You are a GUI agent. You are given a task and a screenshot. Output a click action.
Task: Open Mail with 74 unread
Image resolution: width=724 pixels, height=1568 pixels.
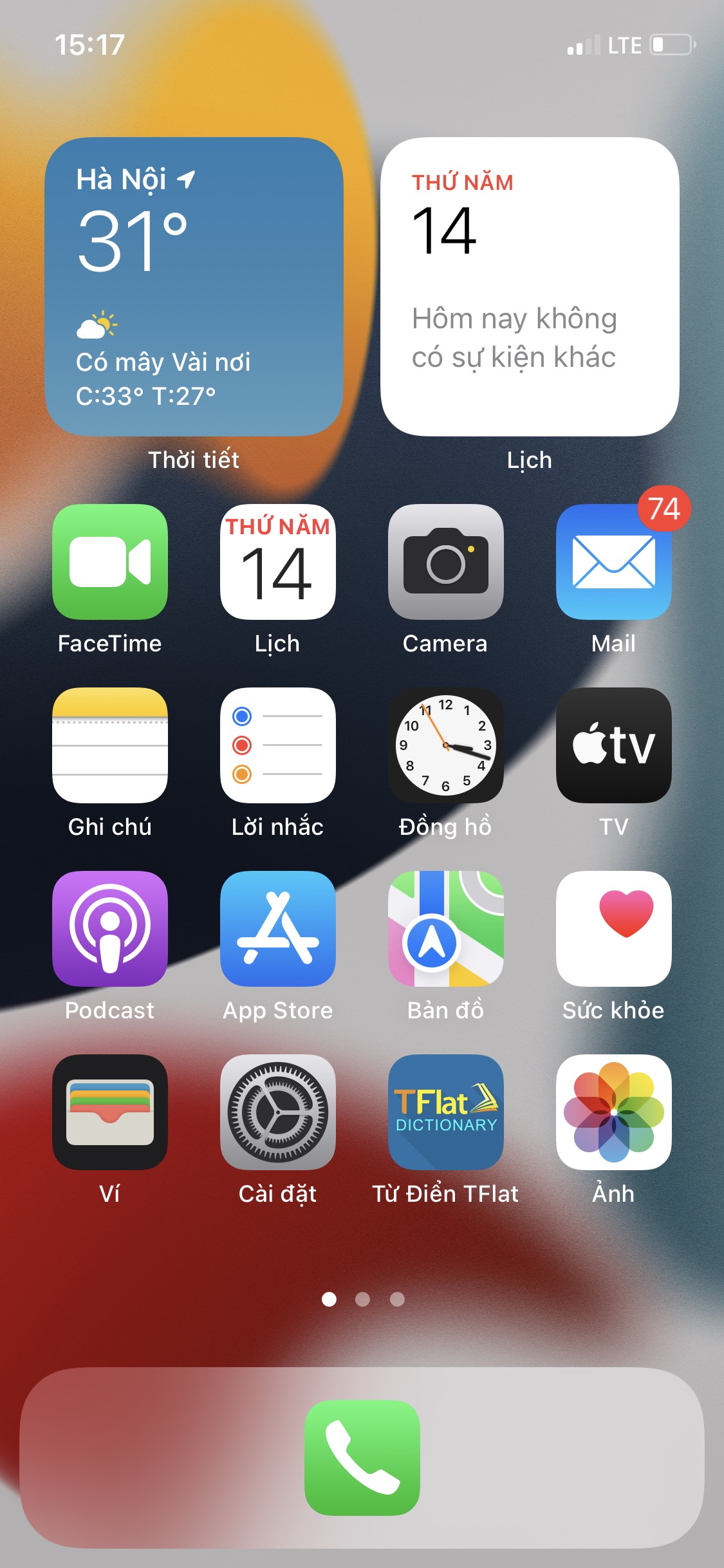(x=613, y=561)
